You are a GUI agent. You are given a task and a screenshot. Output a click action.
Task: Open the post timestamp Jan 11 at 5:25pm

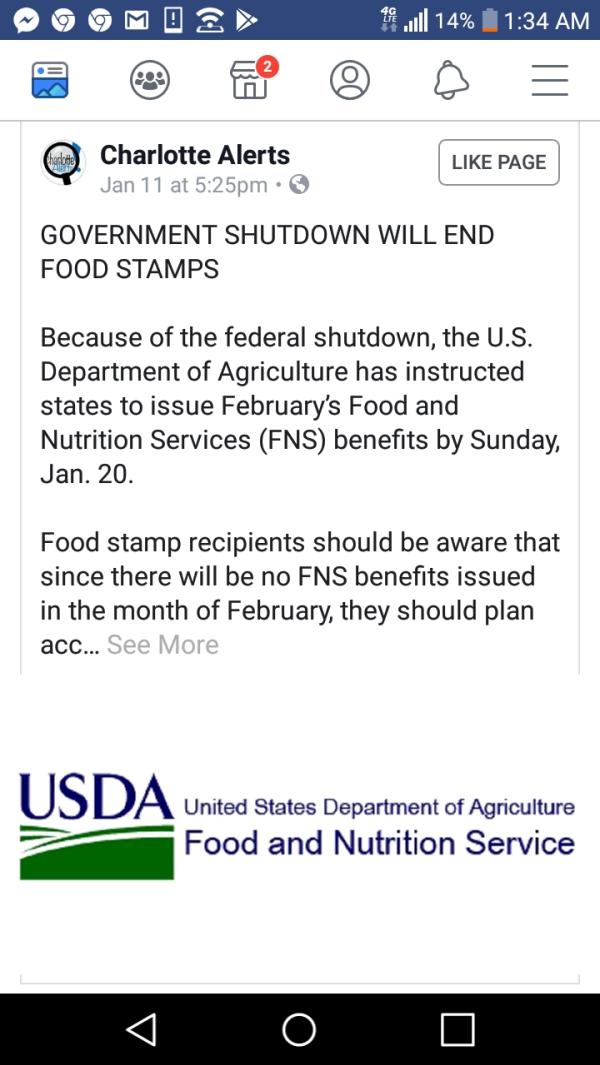click(184, 185)
